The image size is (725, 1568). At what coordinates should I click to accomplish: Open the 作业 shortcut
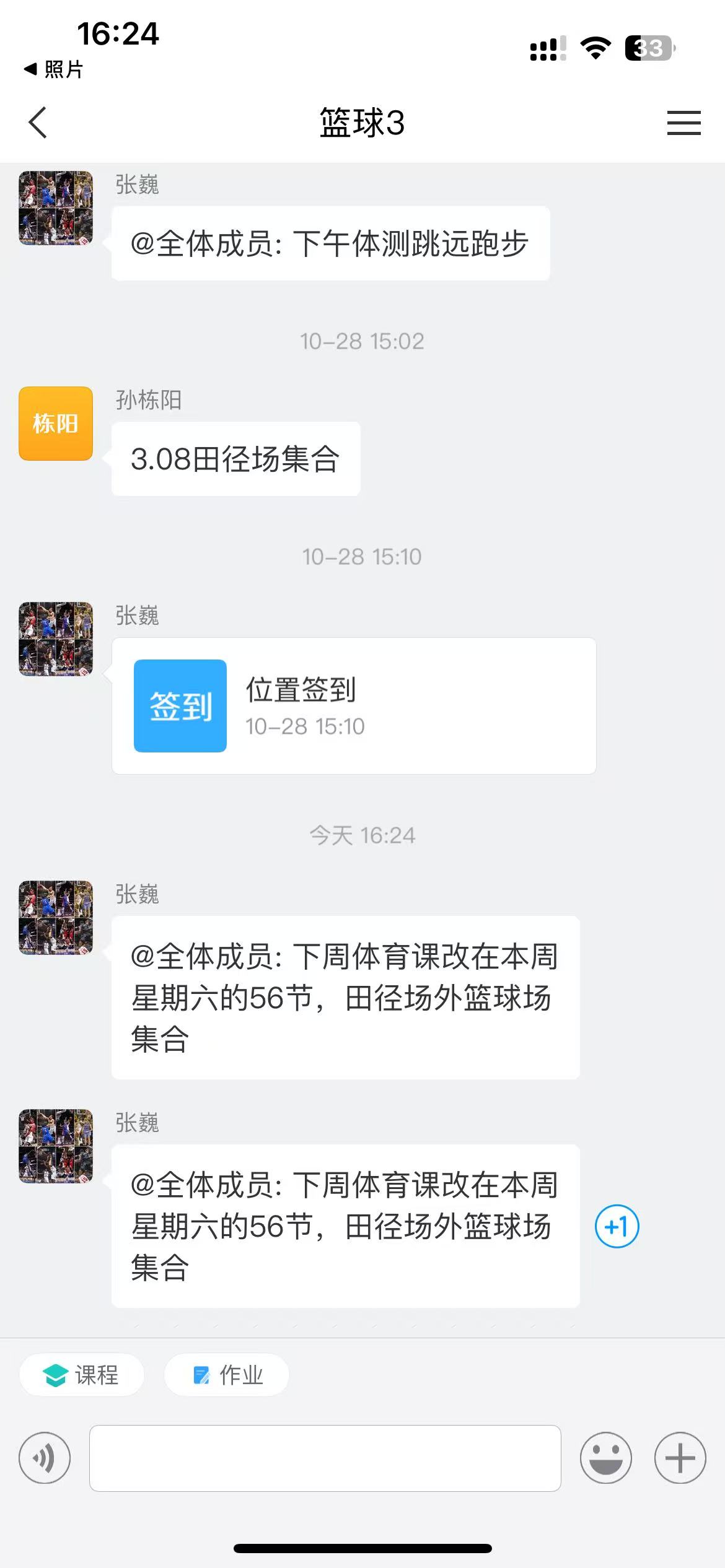click(x=227, y=1375)
